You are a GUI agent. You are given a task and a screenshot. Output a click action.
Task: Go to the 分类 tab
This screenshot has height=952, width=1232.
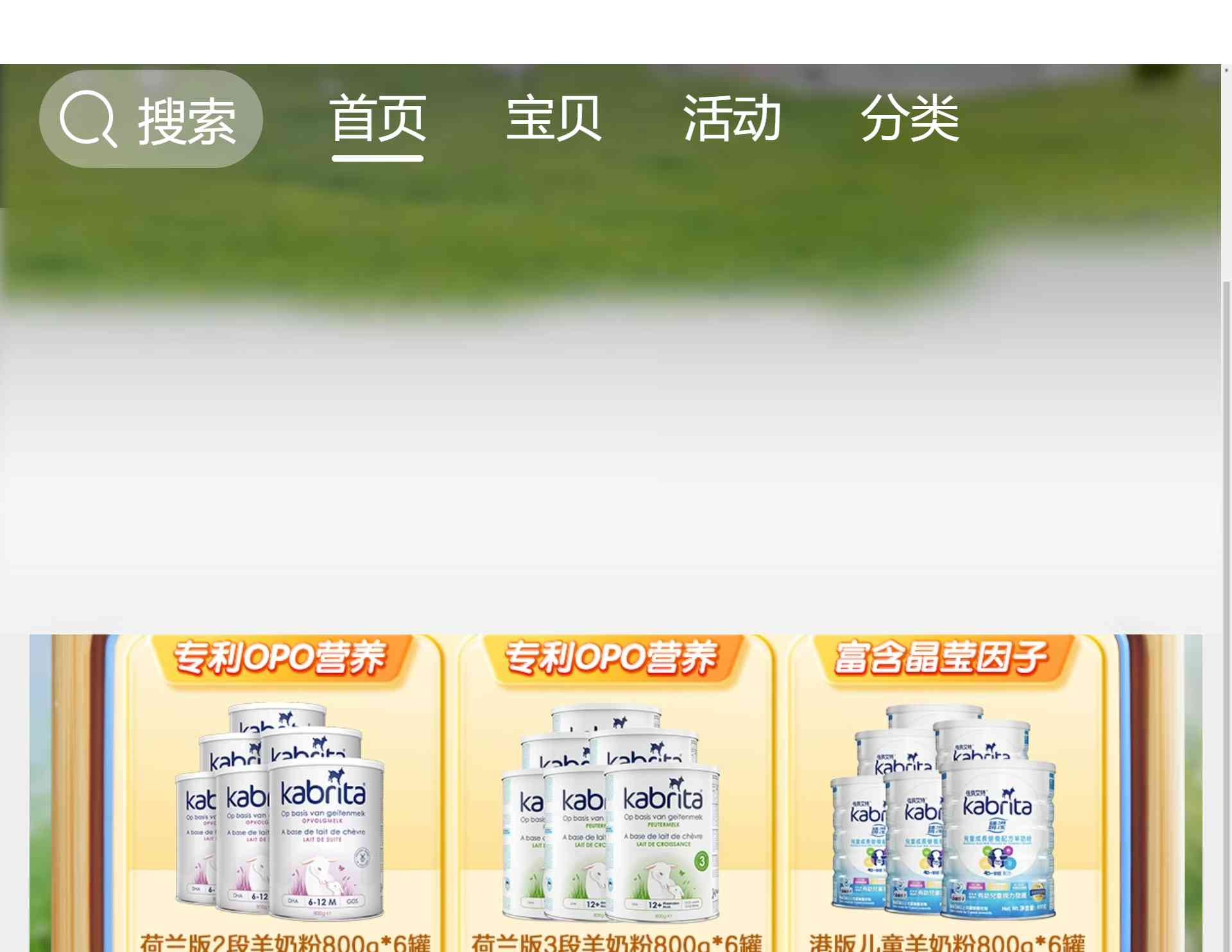pos(909,119)
